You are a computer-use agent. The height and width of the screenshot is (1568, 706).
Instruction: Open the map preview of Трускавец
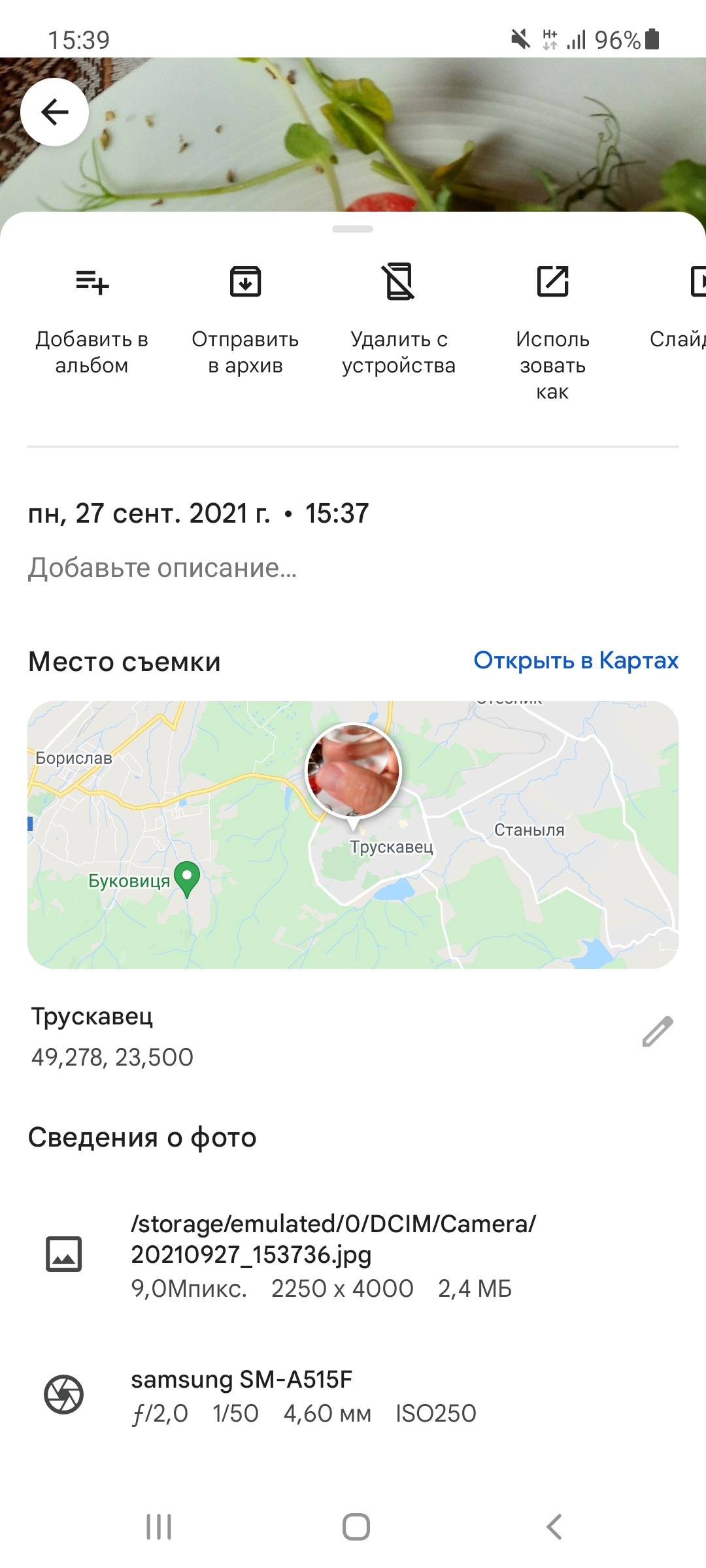(x=353, y=834)
